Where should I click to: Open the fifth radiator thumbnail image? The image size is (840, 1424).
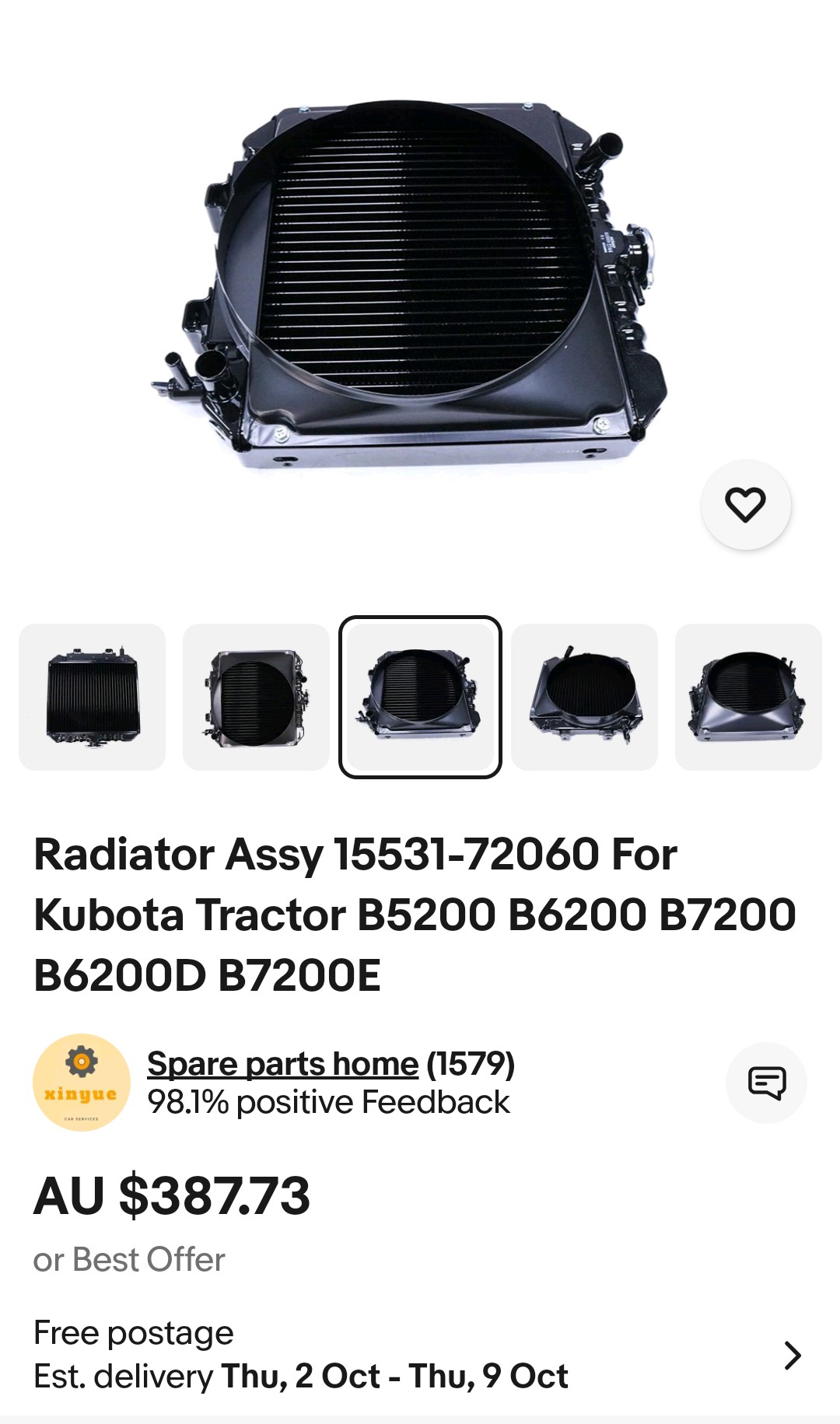click(748, 697)
